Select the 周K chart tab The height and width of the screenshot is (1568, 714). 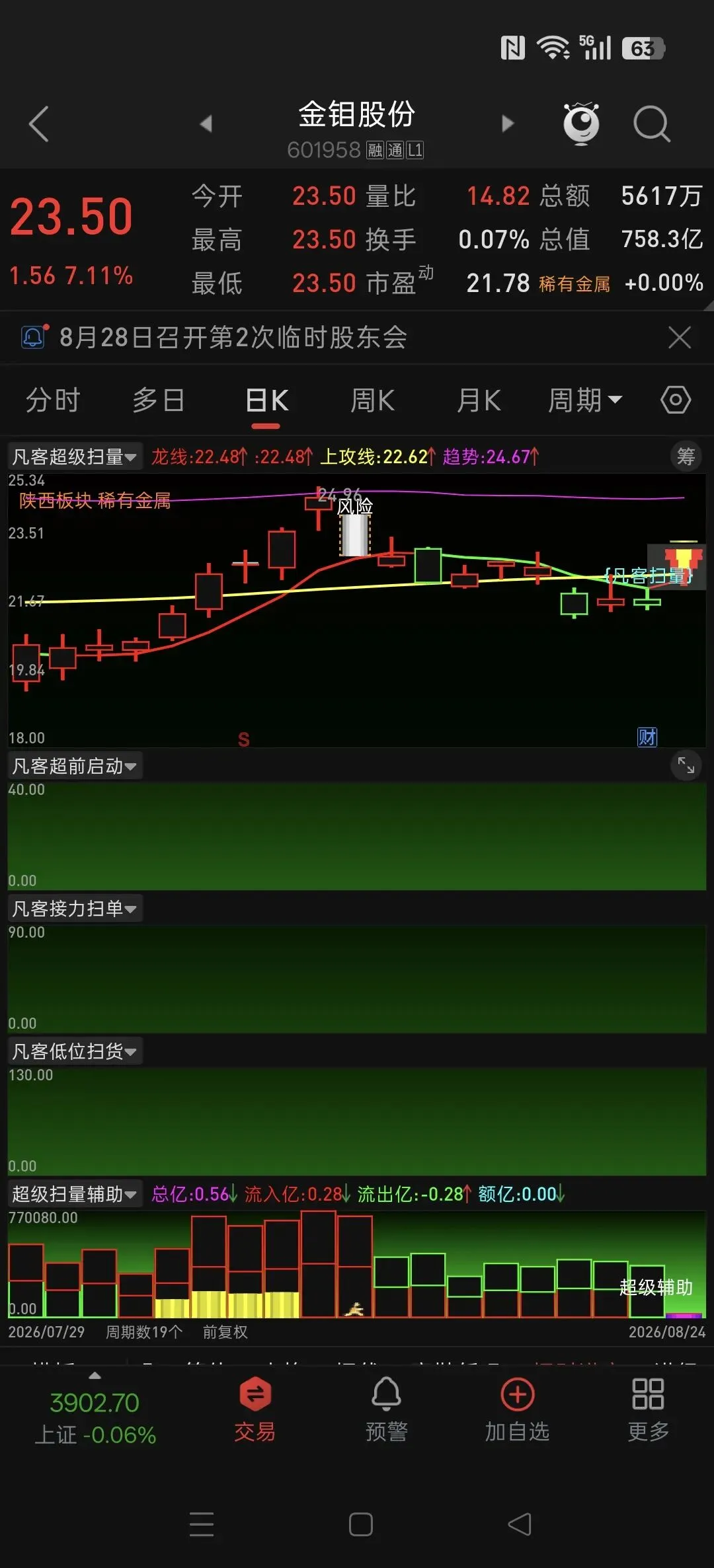372,400
